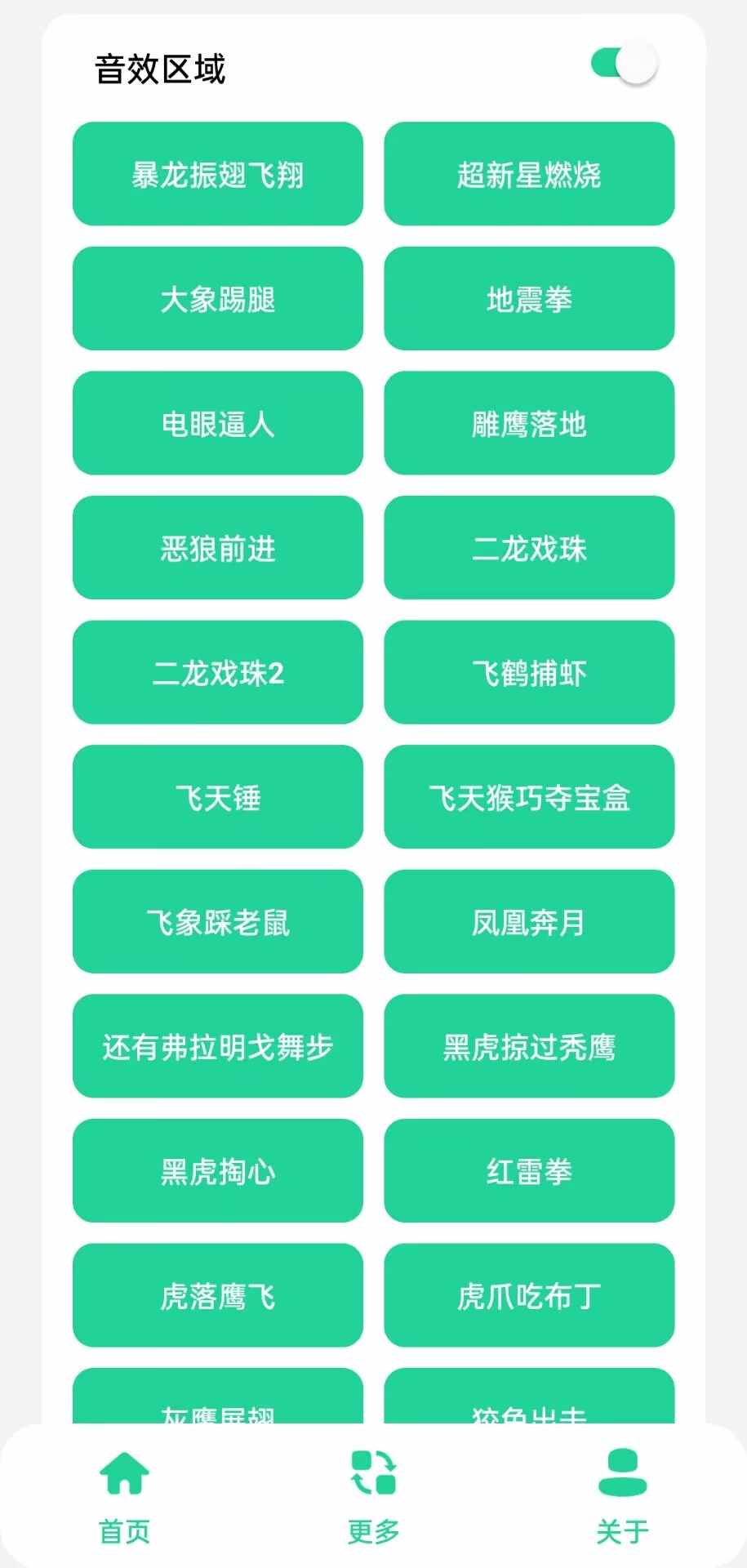Play the 虎爪吃布丁 sound effect

tap(529, 1296)
